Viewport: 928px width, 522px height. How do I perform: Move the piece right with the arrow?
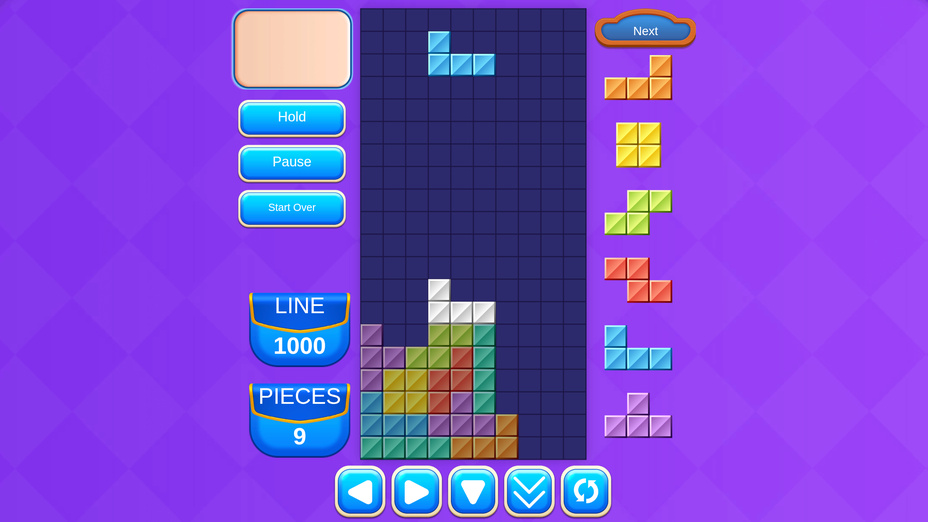click(x=416, y=491)
